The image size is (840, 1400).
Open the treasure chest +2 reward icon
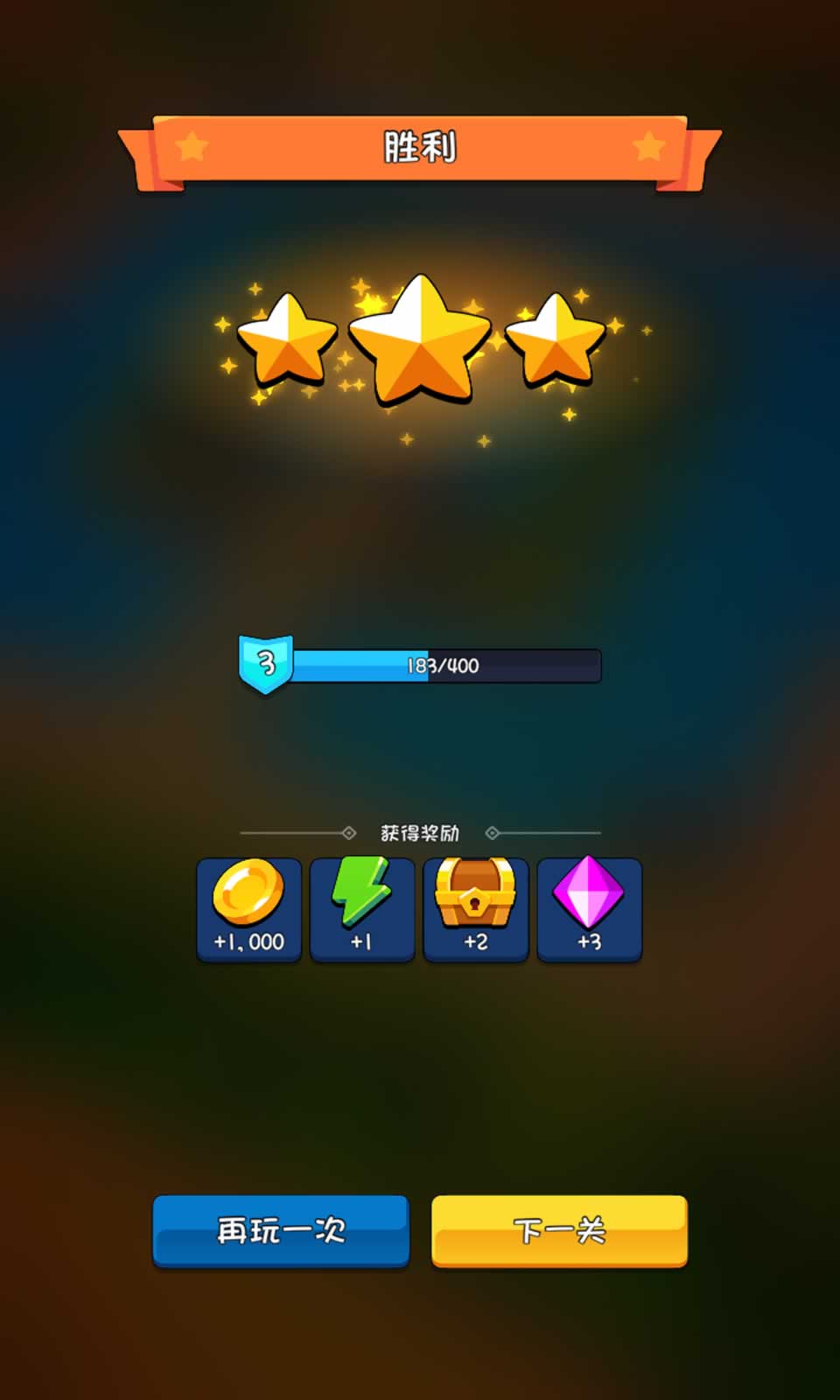(x=475, y=908)
